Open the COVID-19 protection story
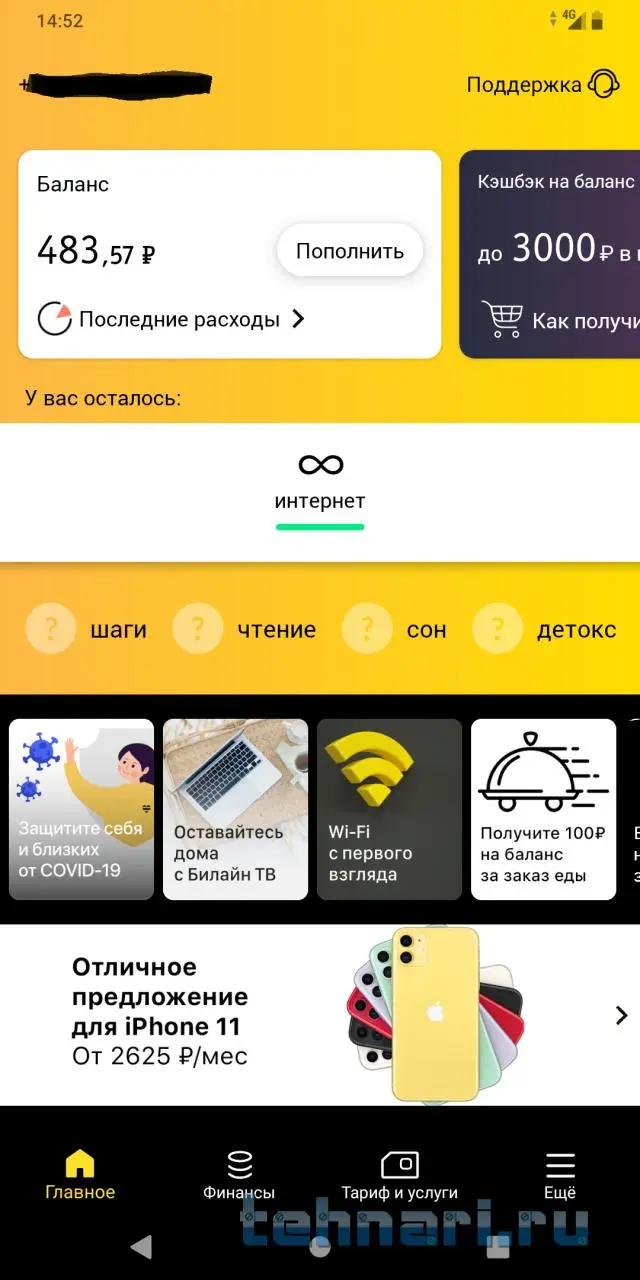Image resolution: width=640 pixels, height=1280 pixels. point(81,809)
